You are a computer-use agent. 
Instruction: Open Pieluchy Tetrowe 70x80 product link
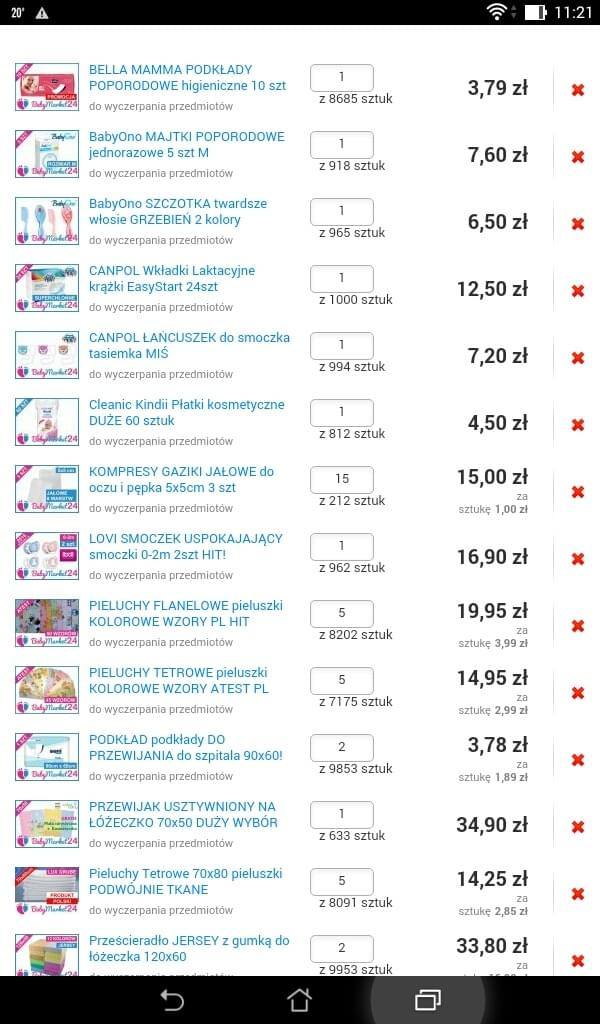click(185, 882)
